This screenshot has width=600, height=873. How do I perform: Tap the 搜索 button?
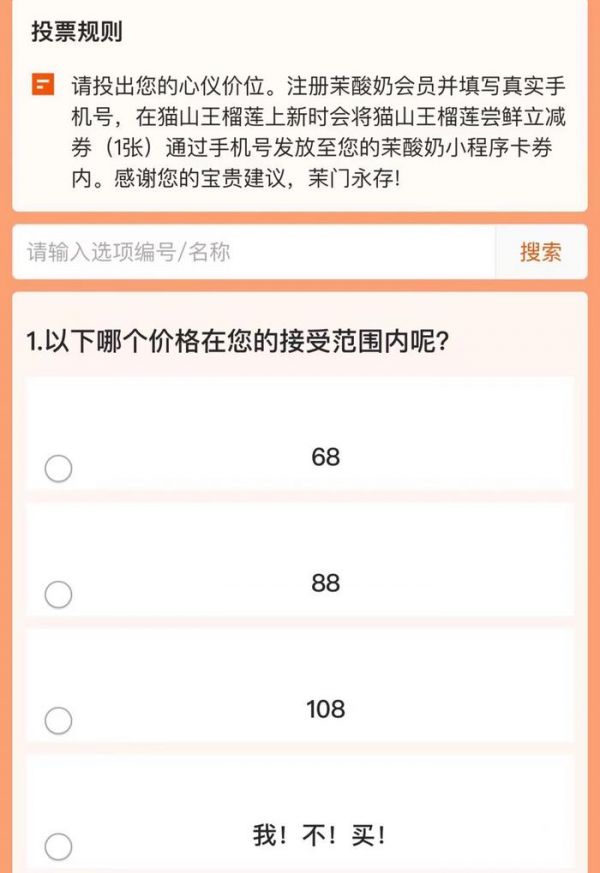(x=540, y=252)
